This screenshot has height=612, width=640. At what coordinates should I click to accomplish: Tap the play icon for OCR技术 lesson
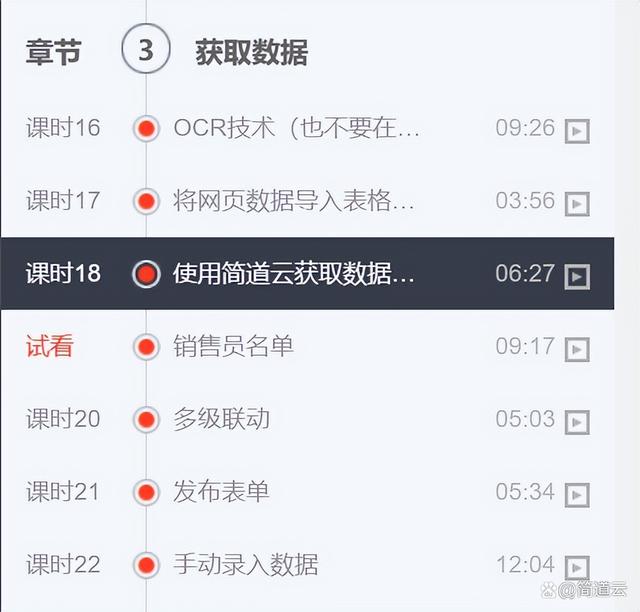(x=577, y=131)
